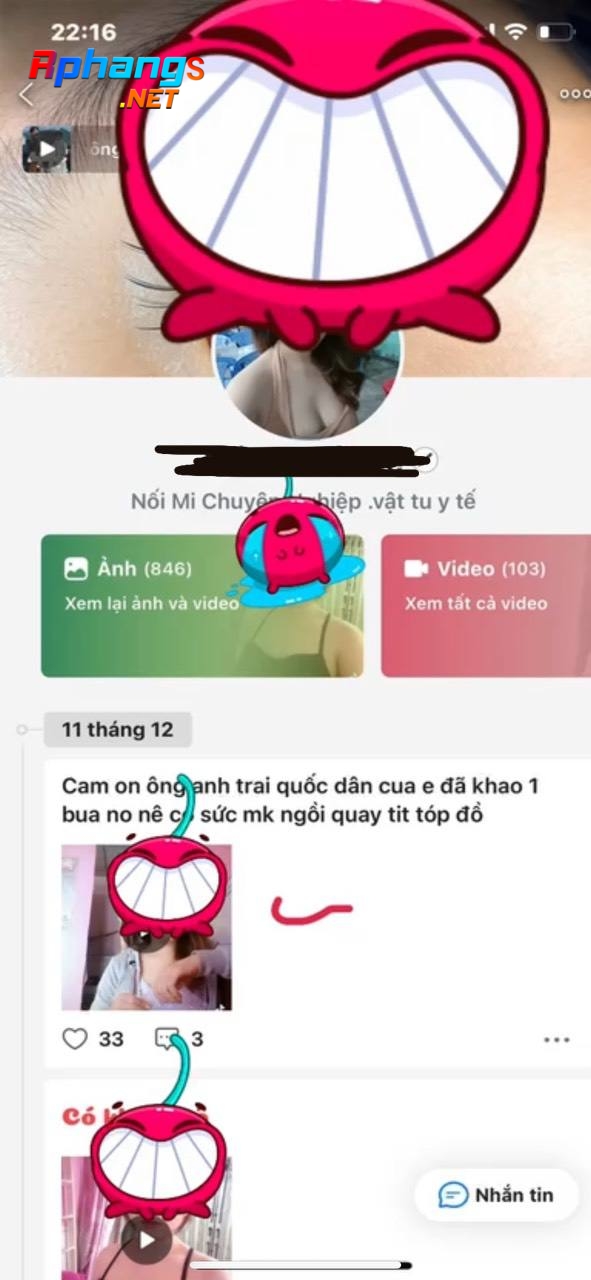The width and height of the screenshot is (591, 1280).
Task: Open comments on the 11 tháng 12 post
Action: coord(166,1039)
